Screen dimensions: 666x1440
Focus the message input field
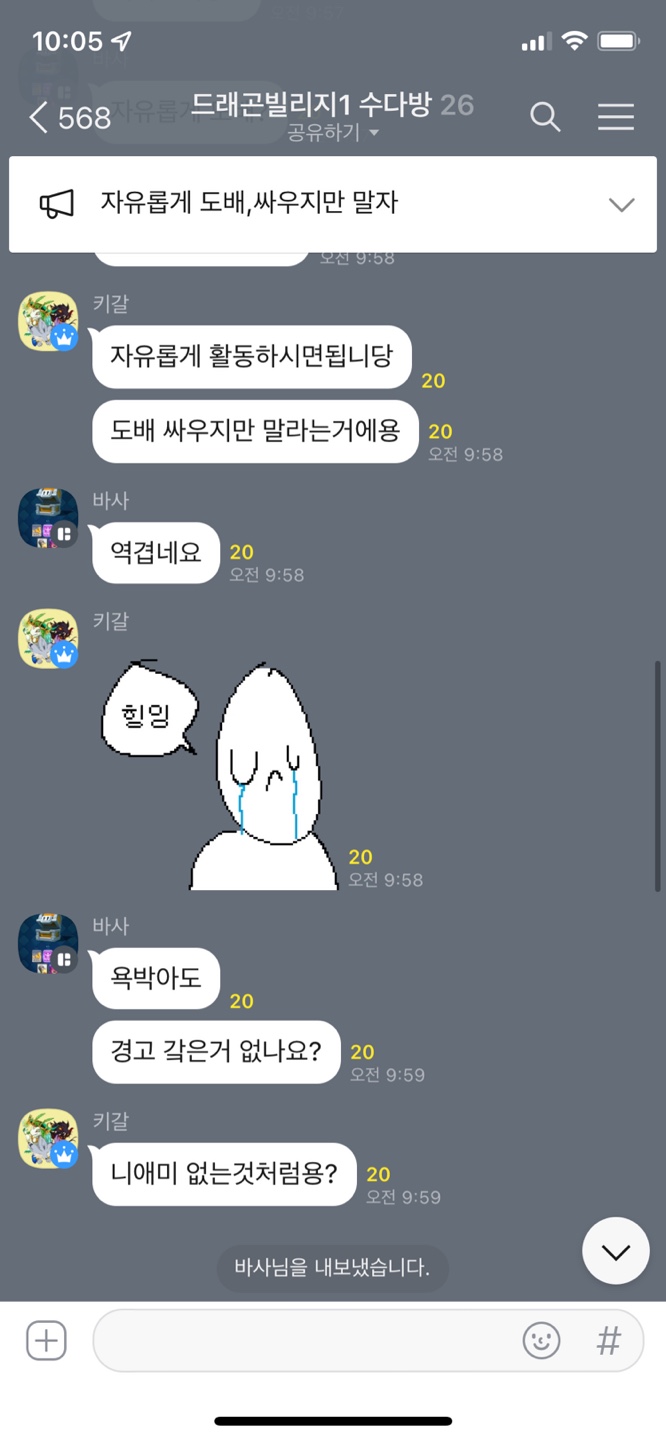pos(300,1340)
